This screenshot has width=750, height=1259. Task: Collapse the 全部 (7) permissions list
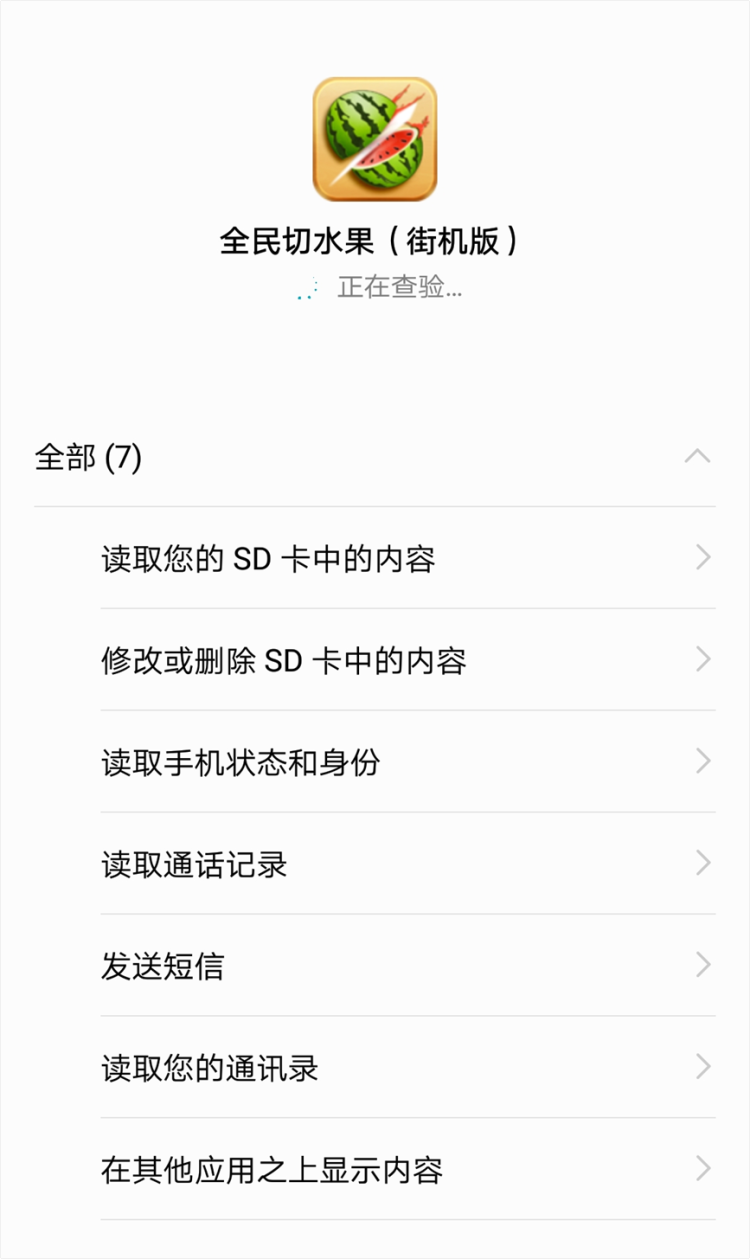click(375, 458)
